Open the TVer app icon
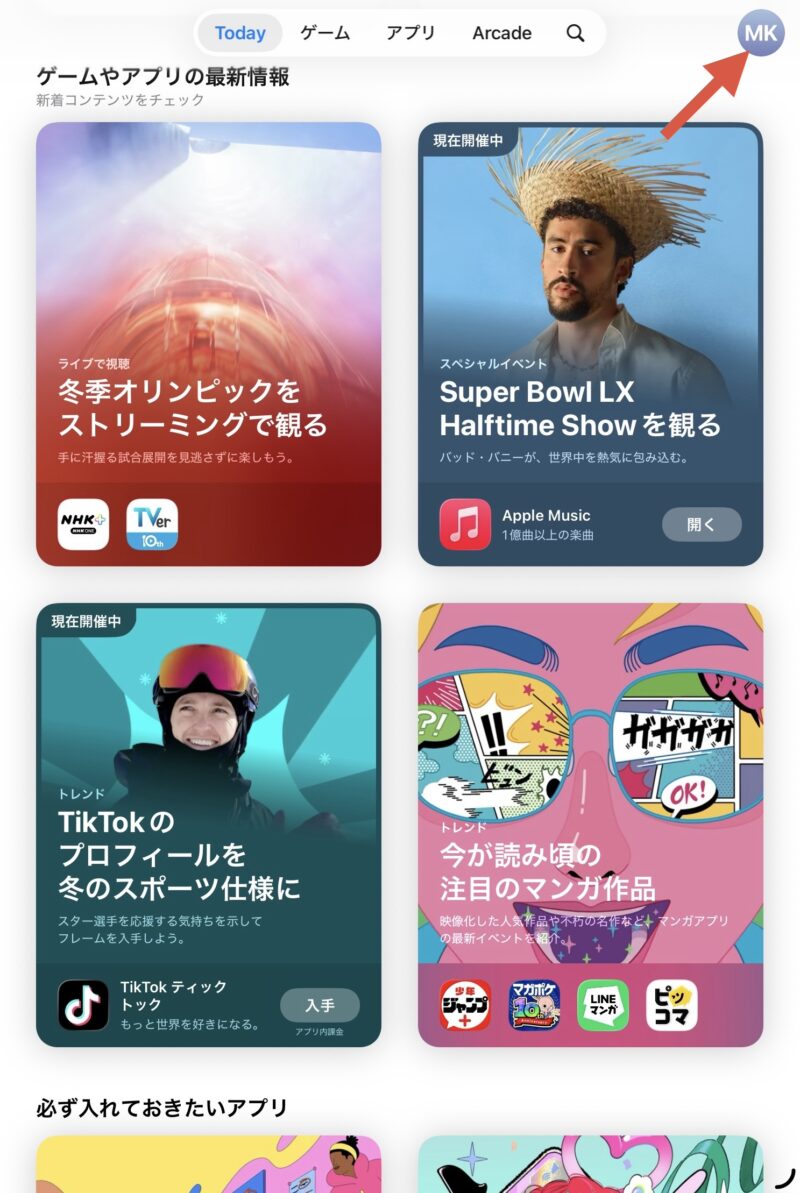 [152, 525]
